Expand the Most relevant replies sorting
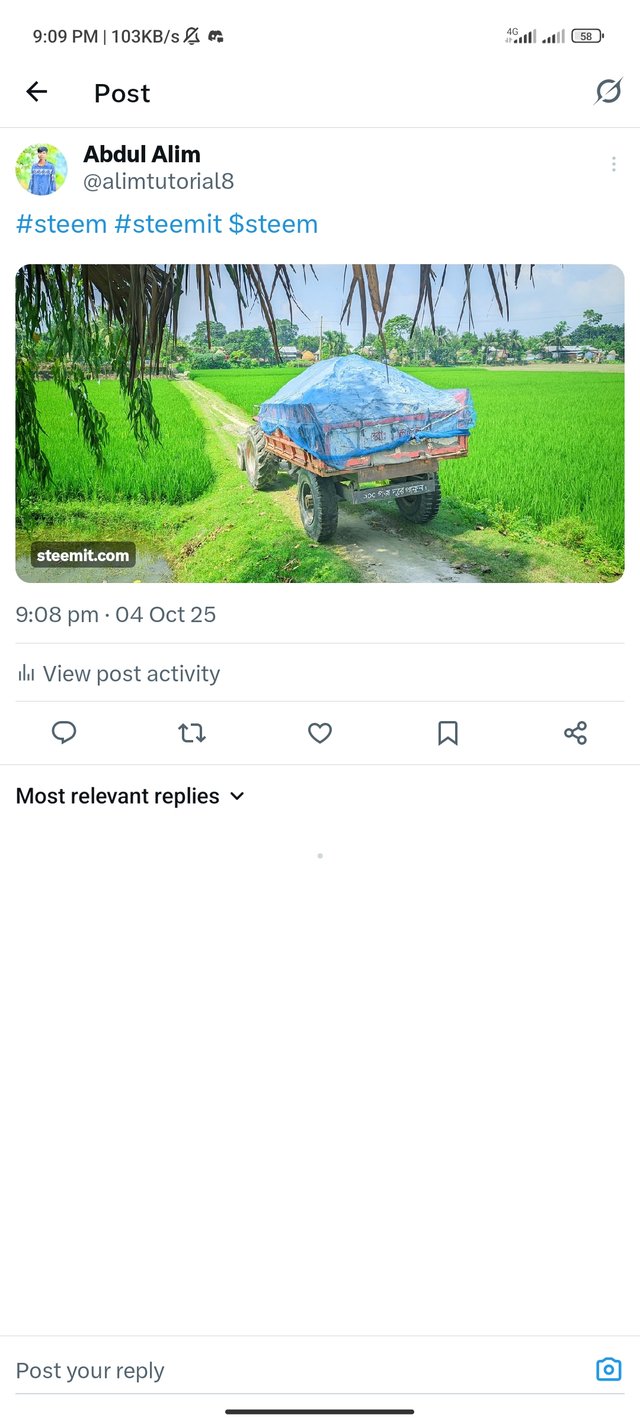Image resolution: width=640 pixels, height=1422 pixels. click(x=130, y=796)
